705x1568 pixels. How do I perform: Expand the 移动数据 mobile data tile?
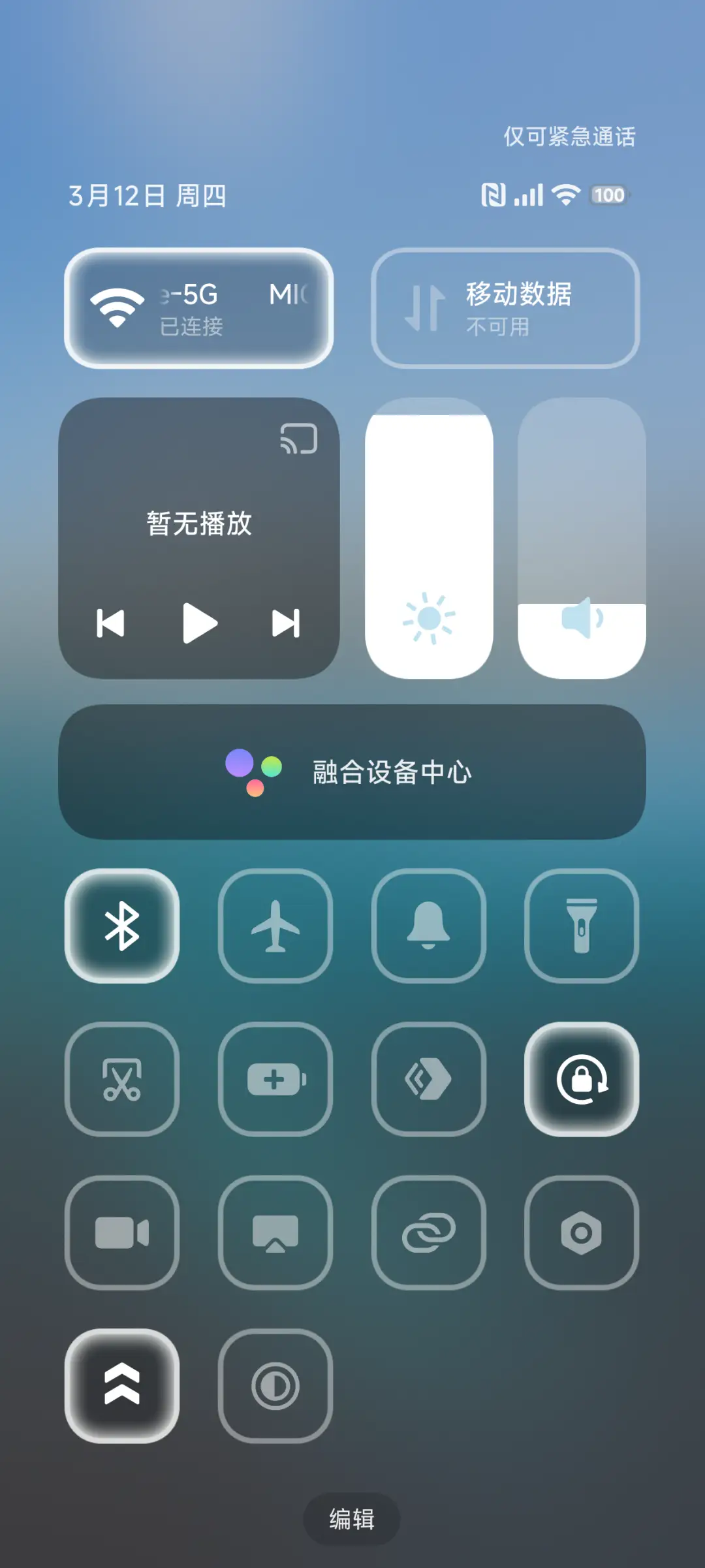coord(506,307)
